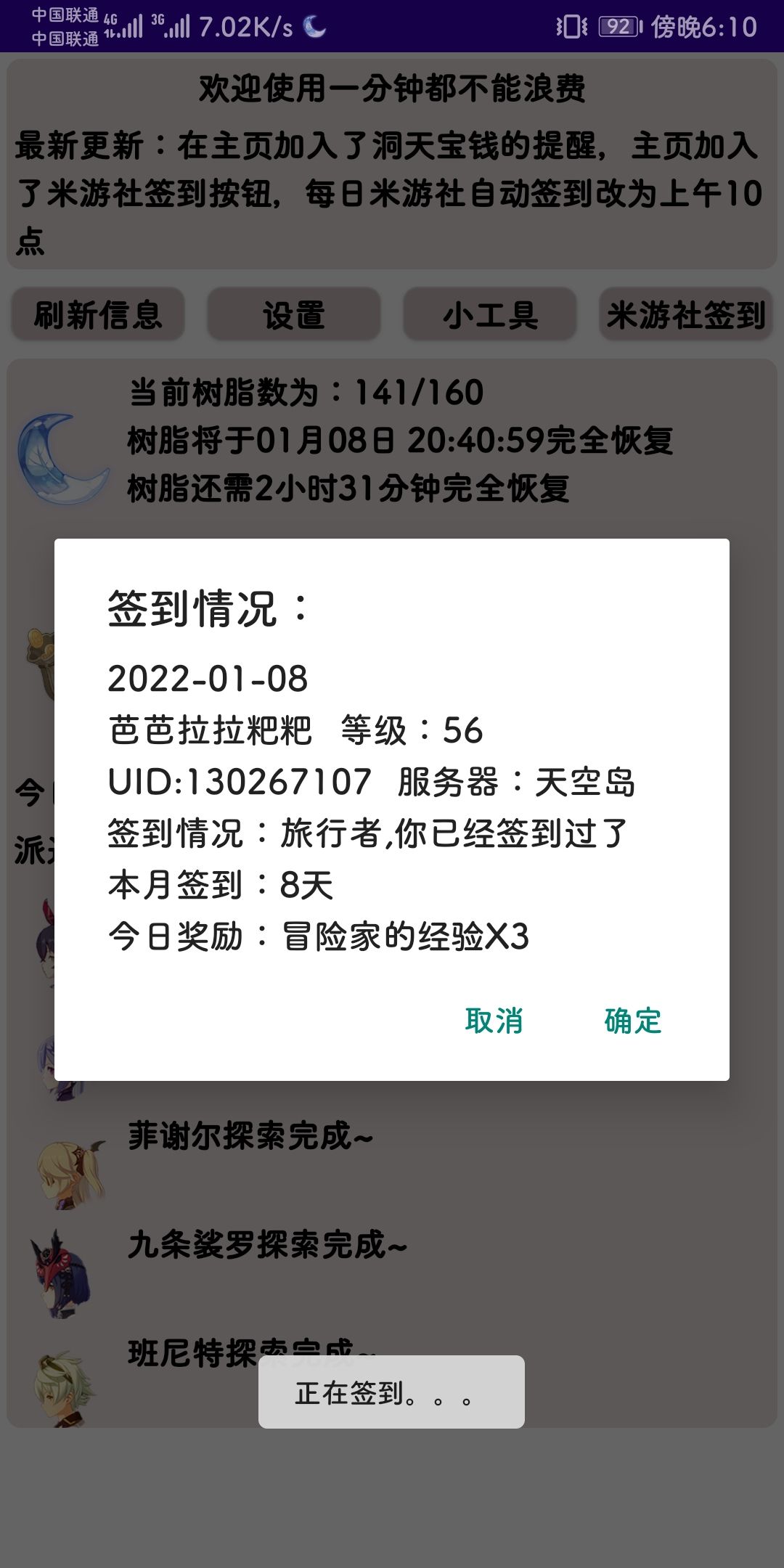
Task: Tap the resin count 141/160 text
Action: tap(305, 392)
